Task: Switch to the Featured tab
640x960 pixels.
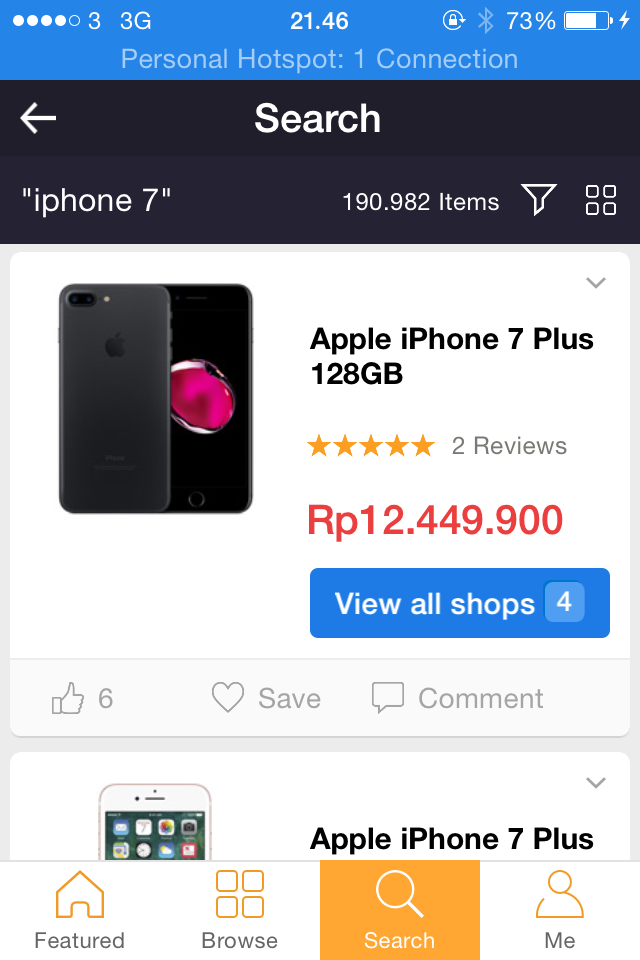Action: (80, 910)
